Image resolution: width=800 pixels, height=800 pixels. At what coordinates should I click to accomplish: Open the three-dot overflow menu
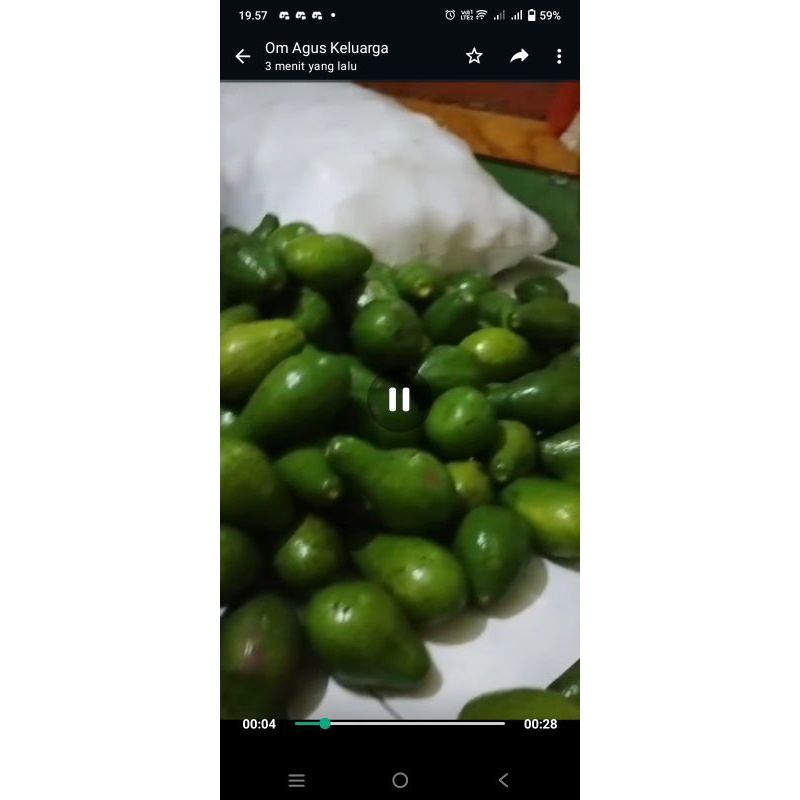pos(559,56)
